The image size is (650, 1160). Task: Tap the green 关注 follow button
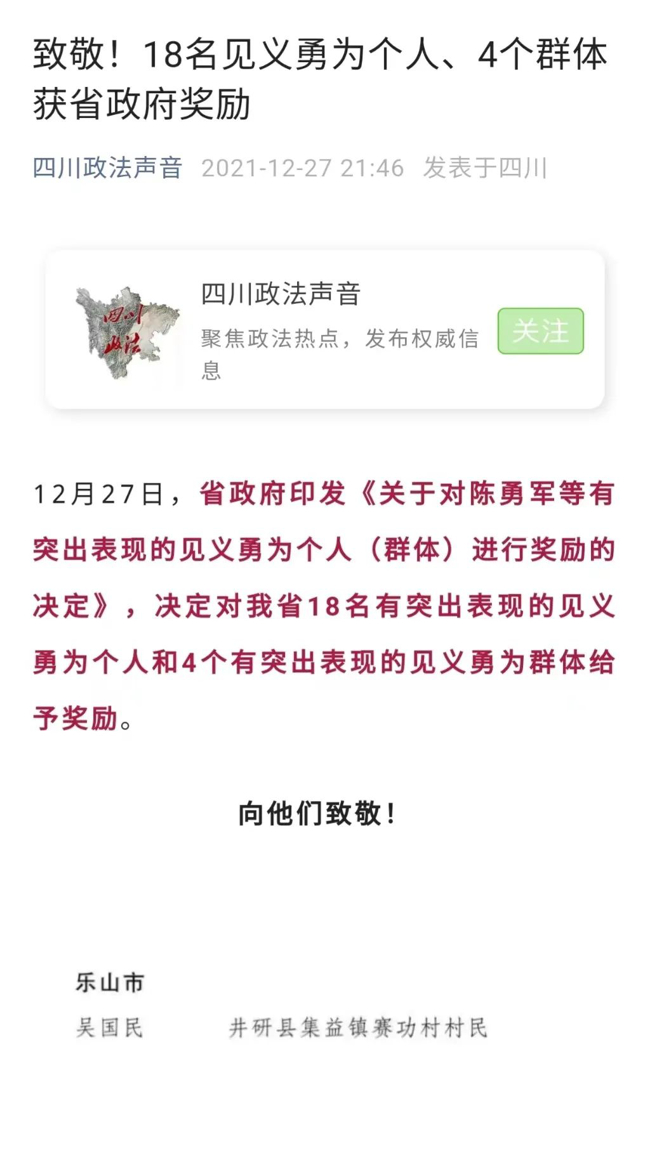pos(540,331)
